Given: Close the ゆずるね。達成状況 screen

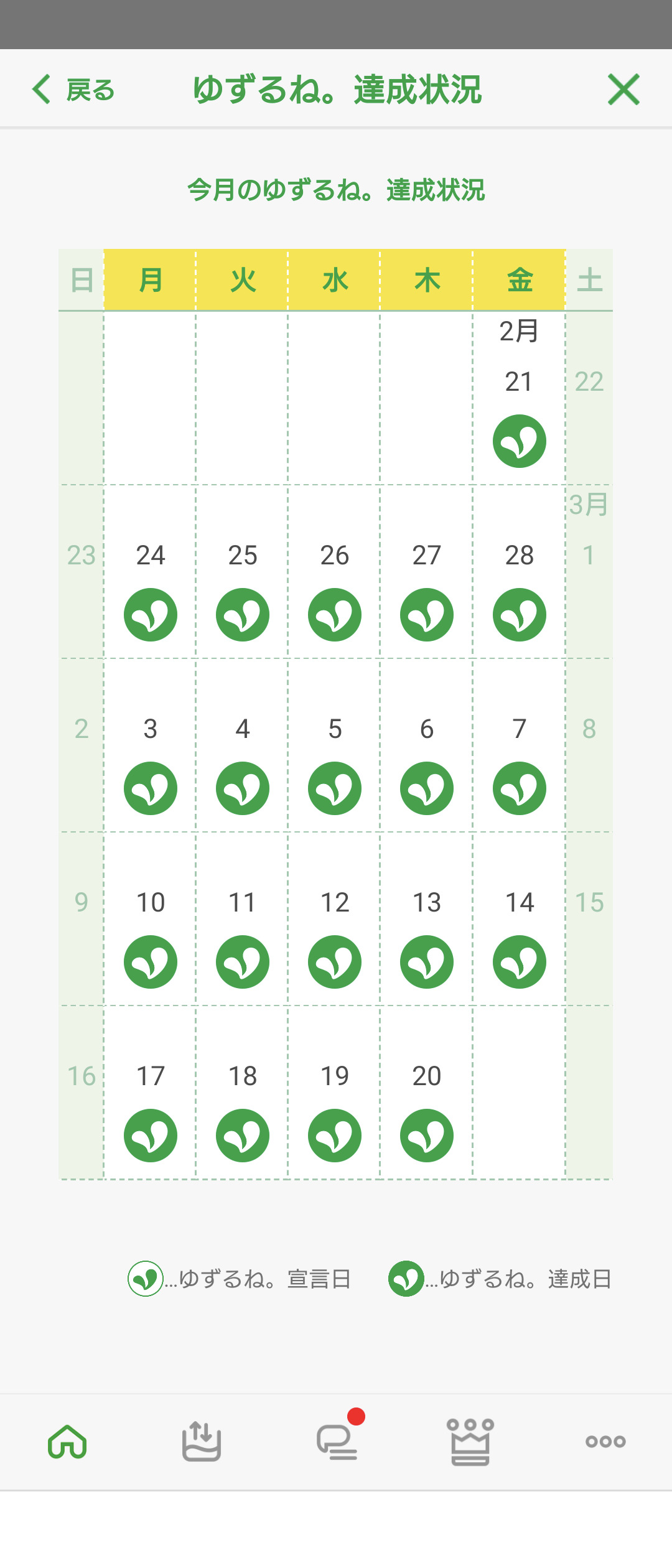Looking at the screenshot, I should pos(624,90).
